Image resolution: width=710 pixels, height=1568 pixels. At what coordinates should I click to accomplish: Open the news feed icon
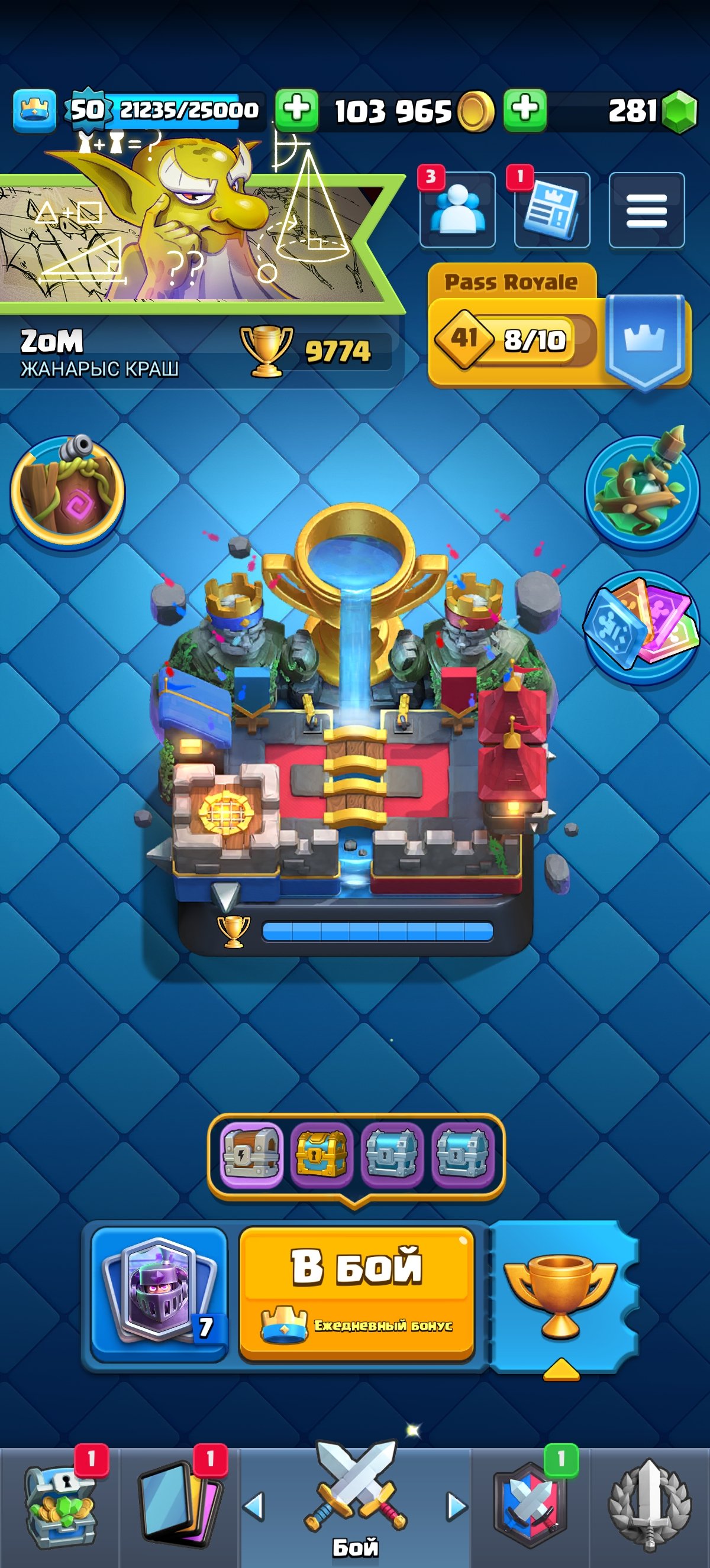click(x=551, y=210)
